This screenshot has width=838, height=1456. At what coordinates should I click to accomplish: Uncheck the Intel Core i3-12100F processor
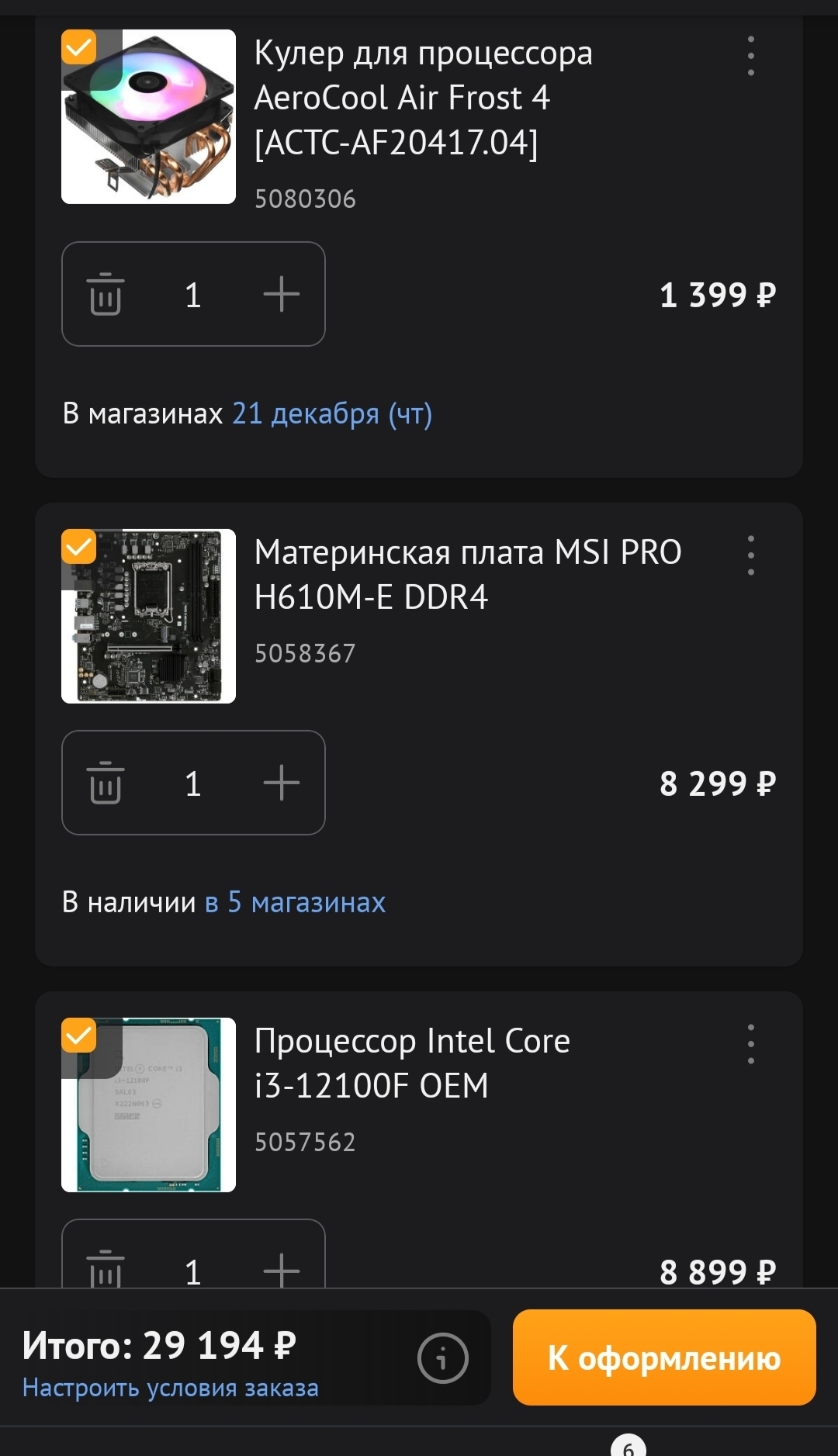tap(79, 1036)
